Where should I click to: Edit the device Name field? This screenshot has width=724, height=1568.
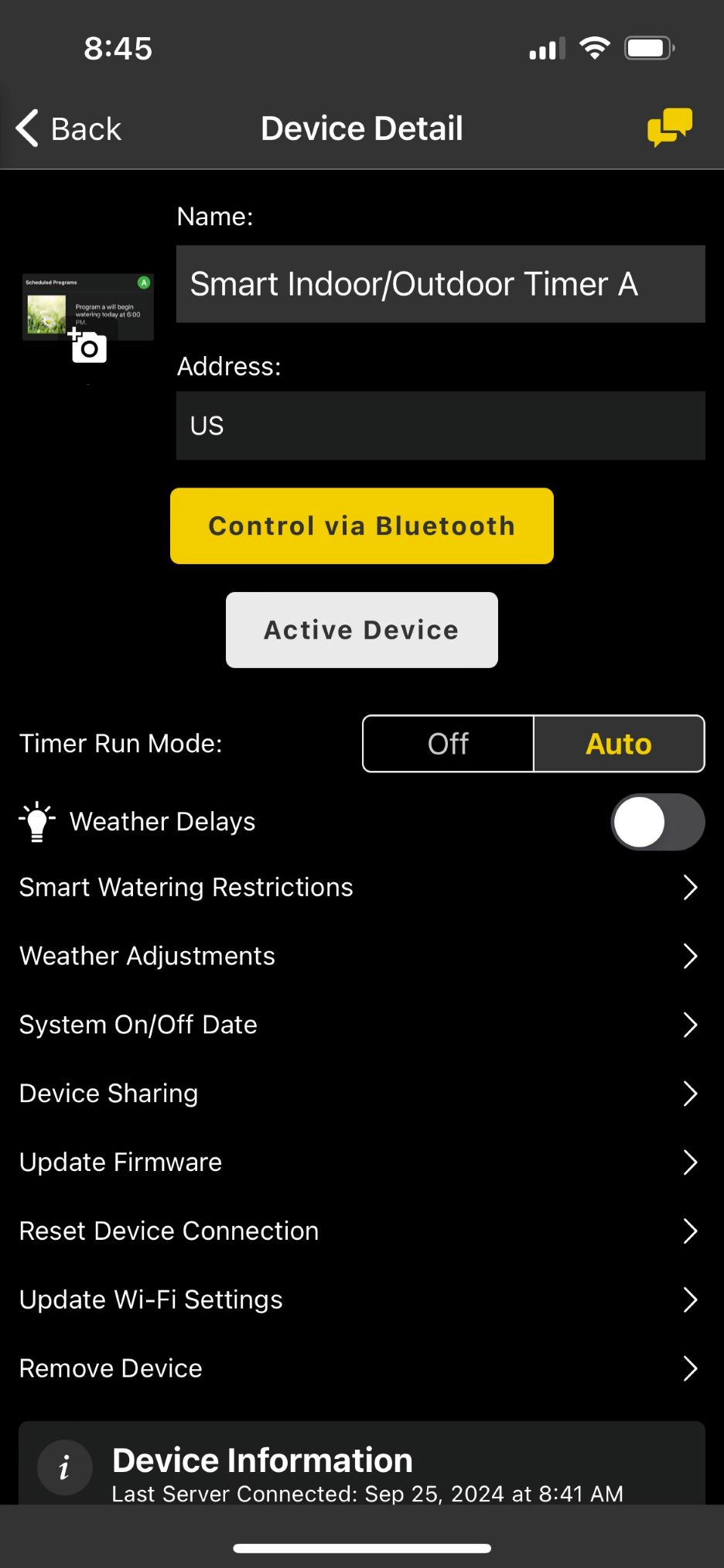440,284
